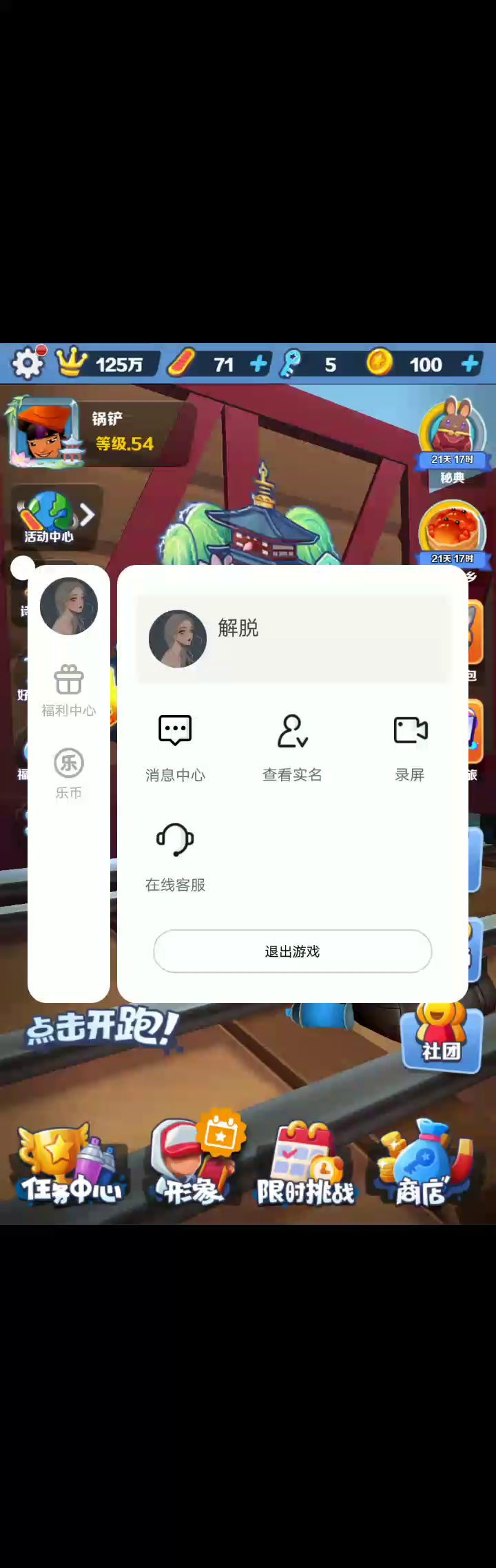Add more coins with plus button
This screenshot has width=496, height=1568.
click(470, 364)
